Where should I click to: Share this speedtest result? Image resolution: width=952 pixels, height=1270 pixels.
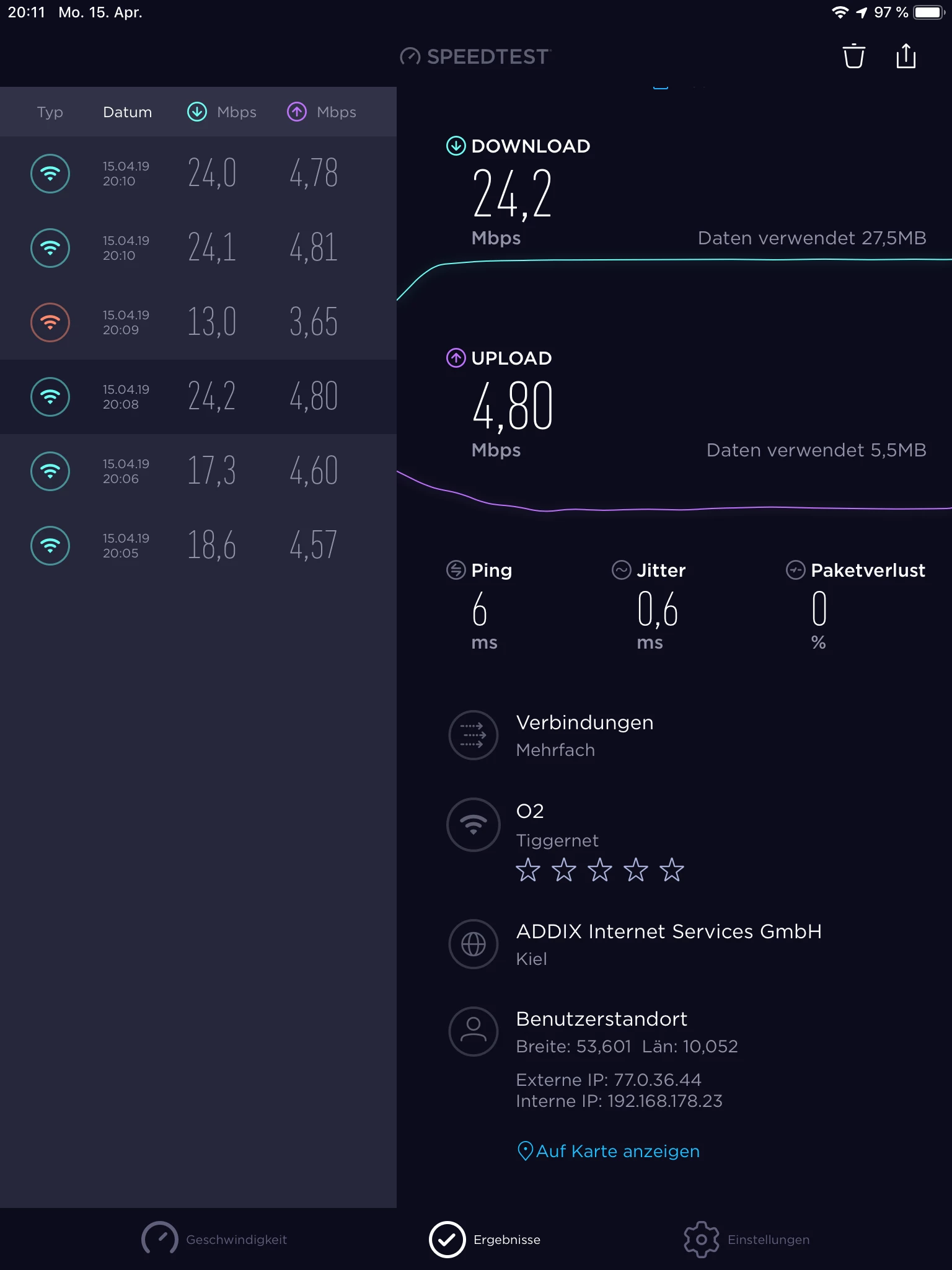click(906, 56)
